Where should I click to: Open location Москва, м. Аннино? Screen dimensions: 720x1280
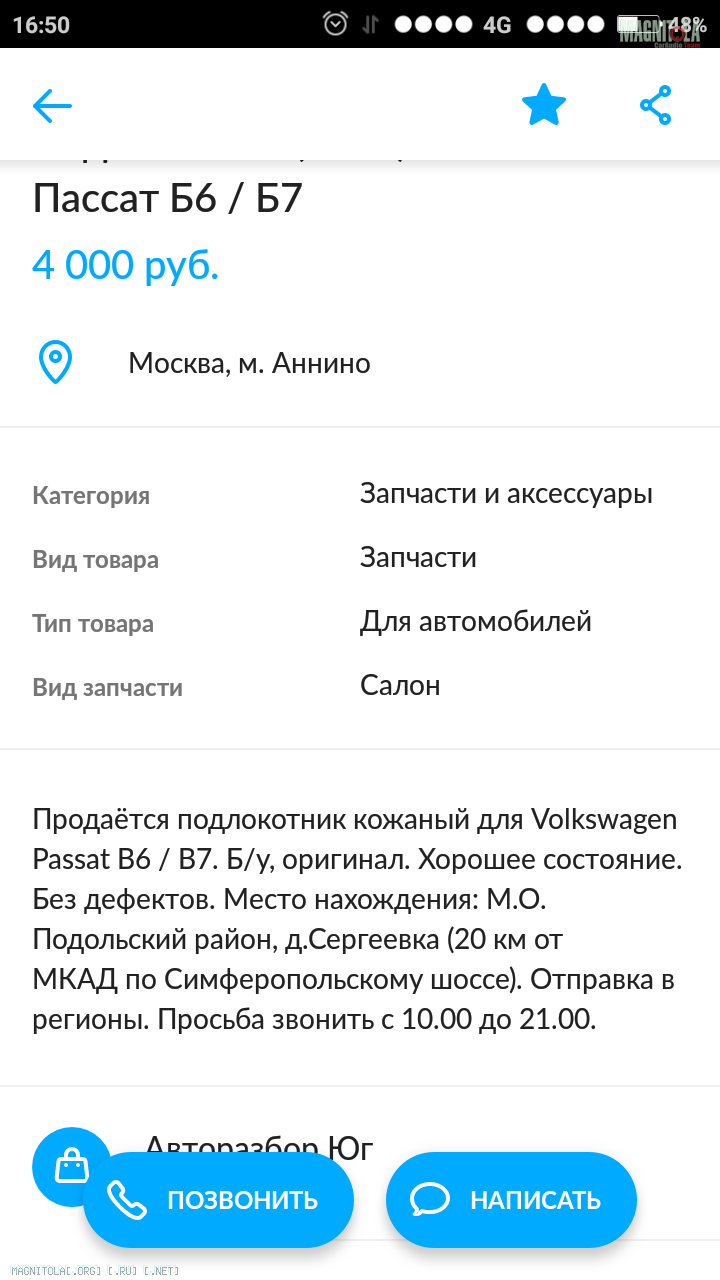[249, 363]
